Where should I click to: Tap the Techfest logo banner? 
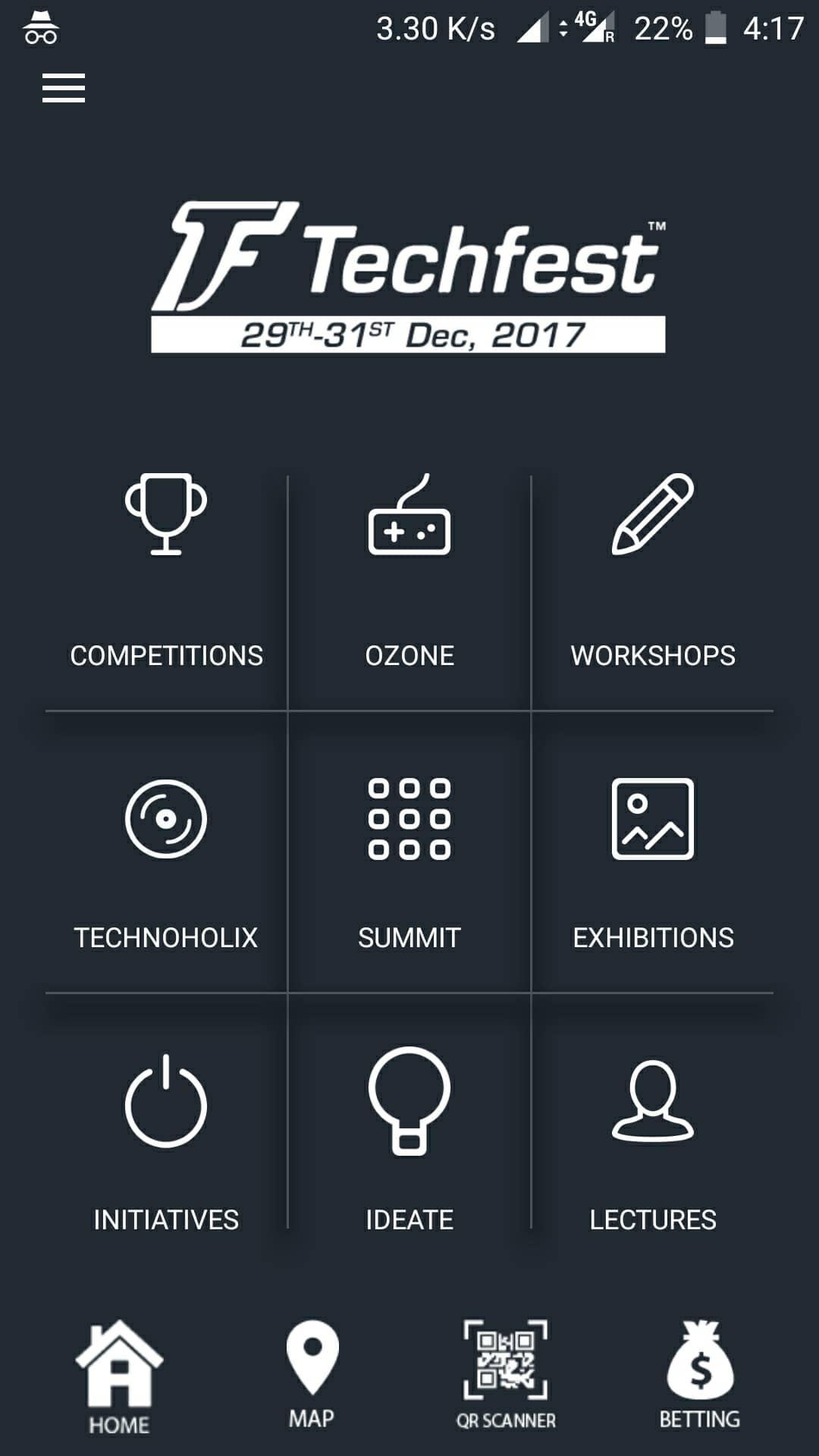coord(409,273)
